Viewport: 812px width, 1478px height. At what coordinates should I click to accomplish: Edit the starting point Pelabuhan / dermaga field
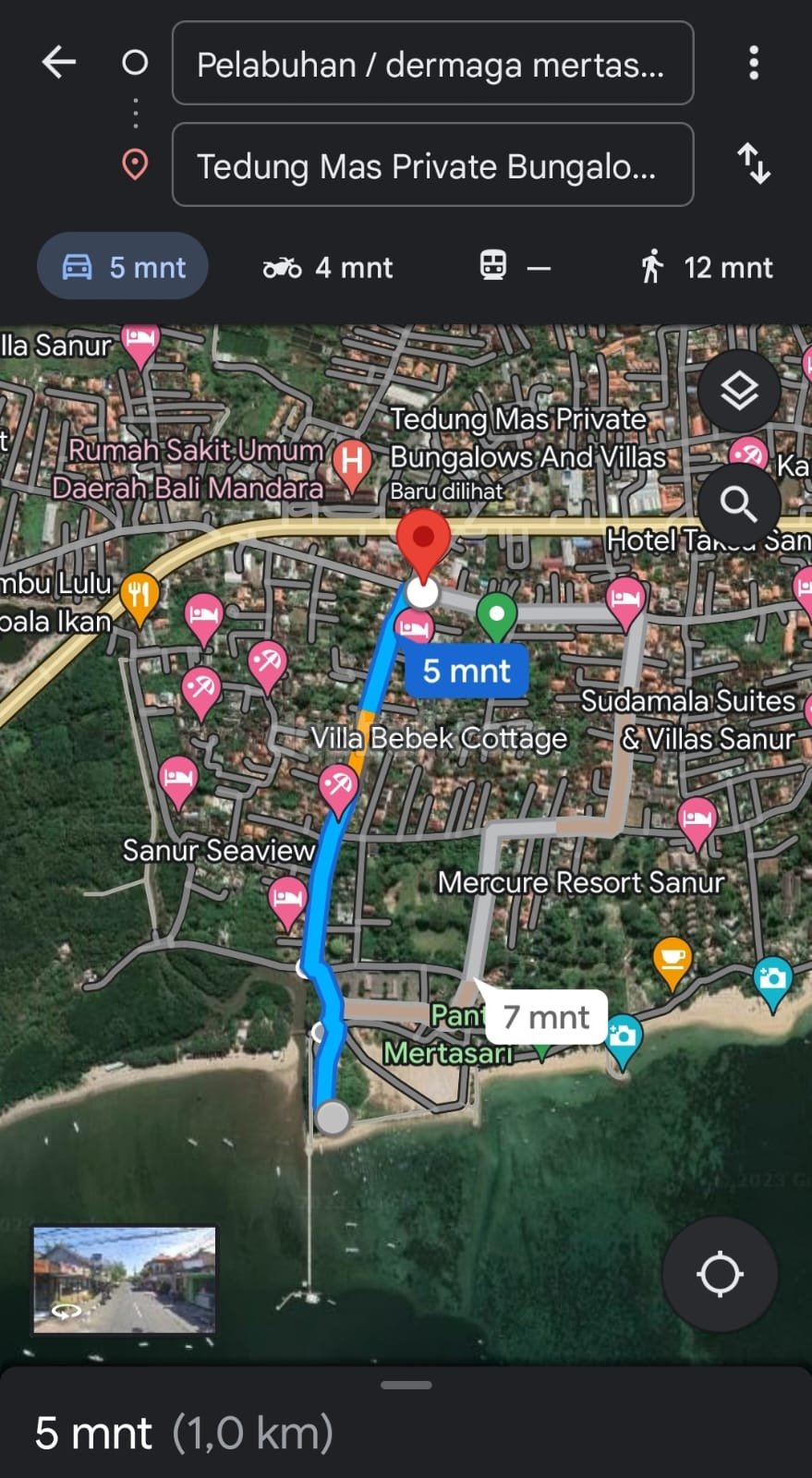pyautogui.click(x=431, y=64)
